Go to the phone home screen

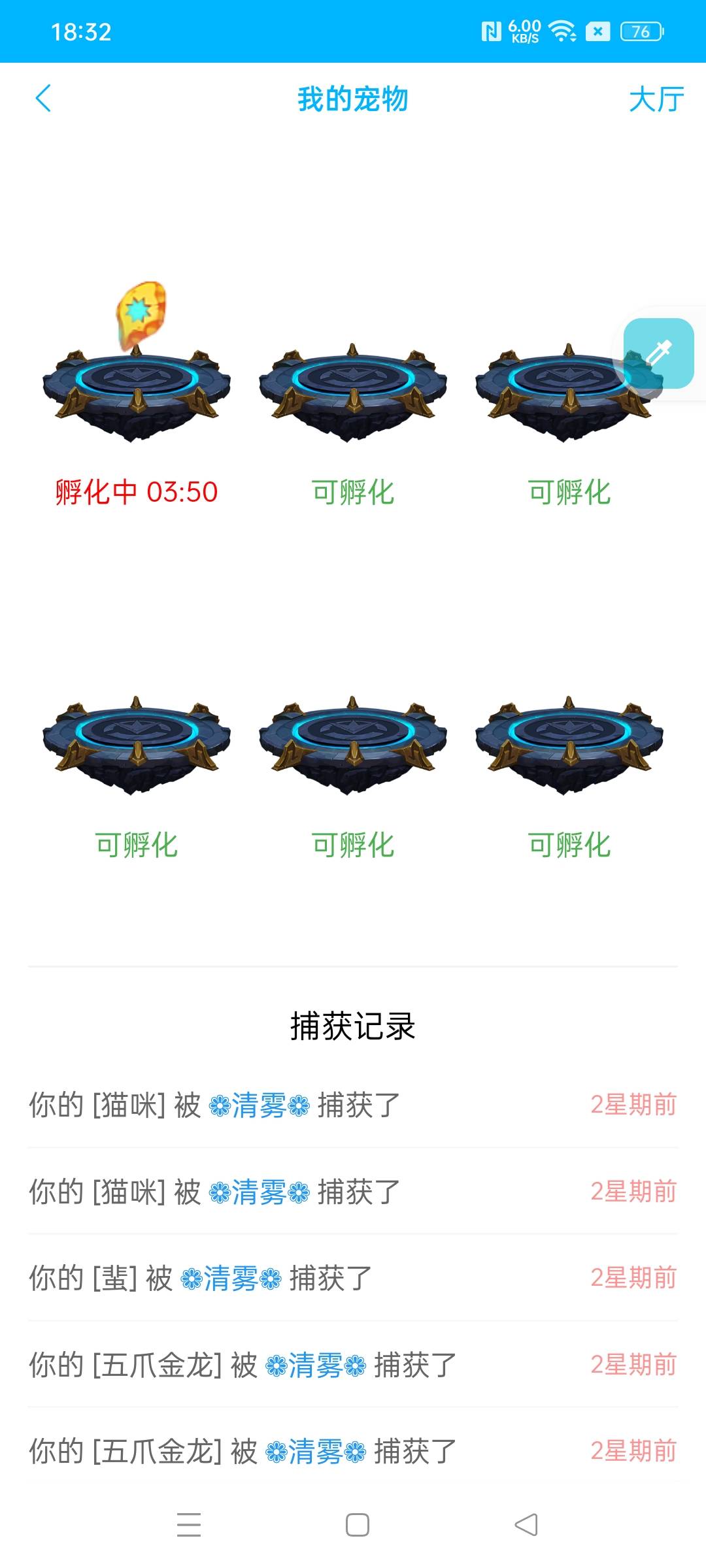click(x=357, y=1525)
